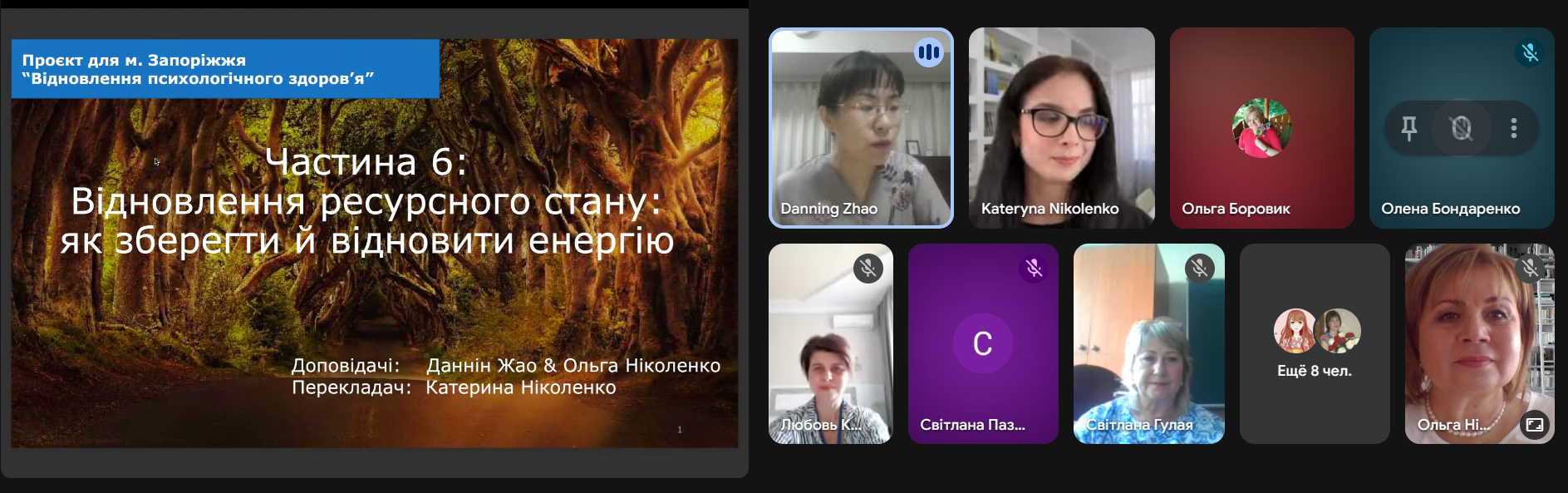Select Kateryna Nikolenko's video tile
Screen dimensions: 1568x493
pyautogui.click(x=1061, y=127)
